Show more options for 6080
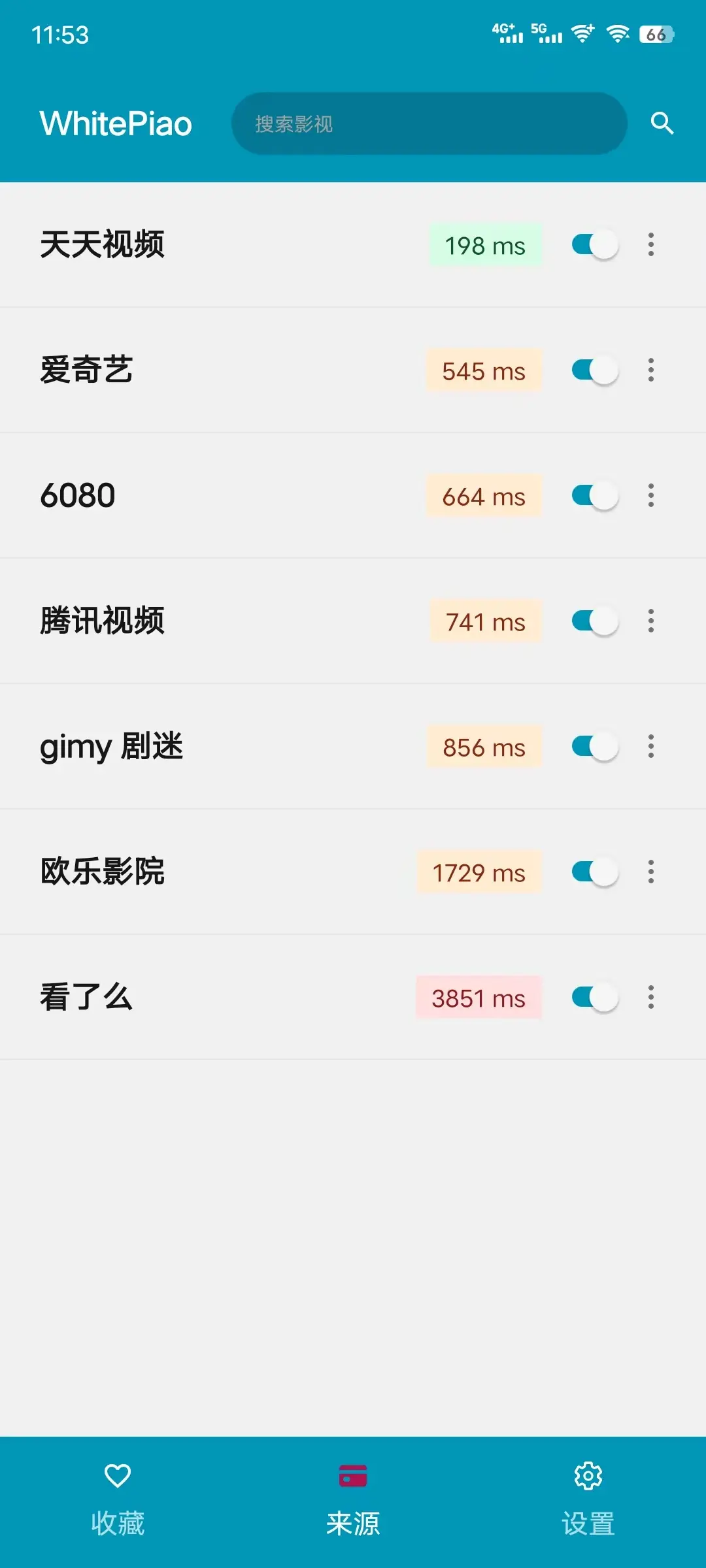This screenshot has height=1568, width=706. [650, 496]
